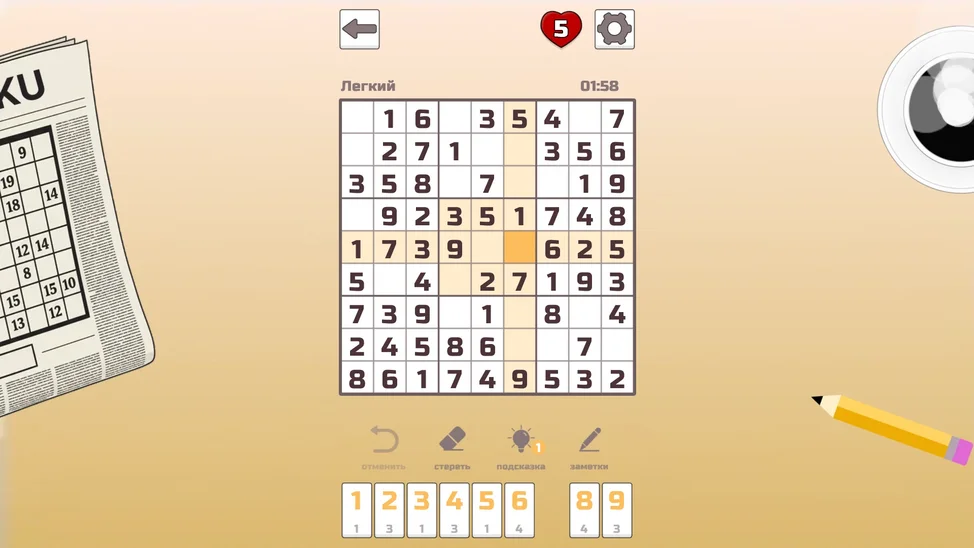974x548 pixels.
Task: Enter number 6 from the number pad
Action: (518, 509)
